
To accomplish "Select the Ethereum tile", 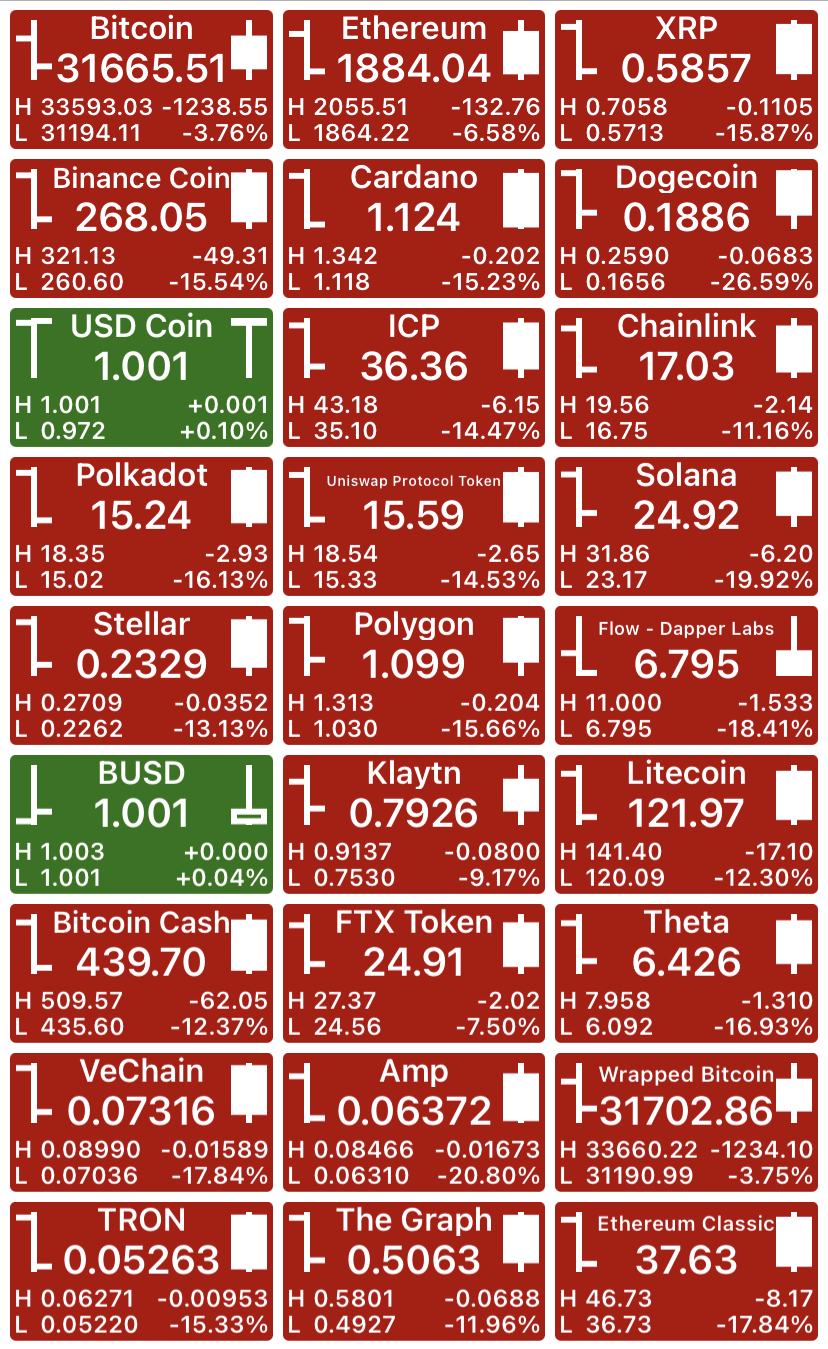I will coord(414,80).
